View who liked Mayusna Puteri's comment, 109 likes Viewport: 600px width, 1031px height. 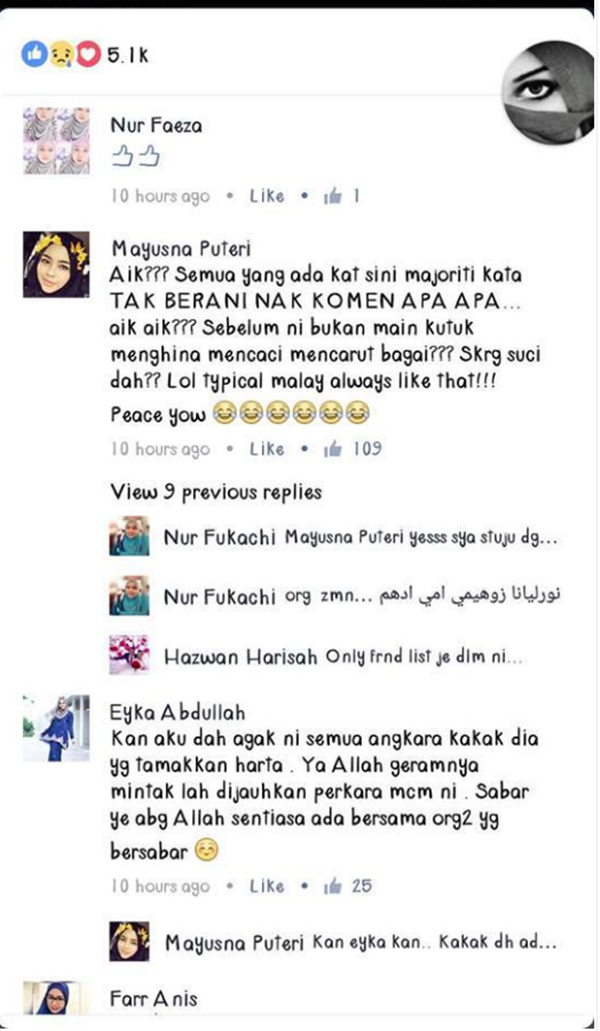point(353,449)
